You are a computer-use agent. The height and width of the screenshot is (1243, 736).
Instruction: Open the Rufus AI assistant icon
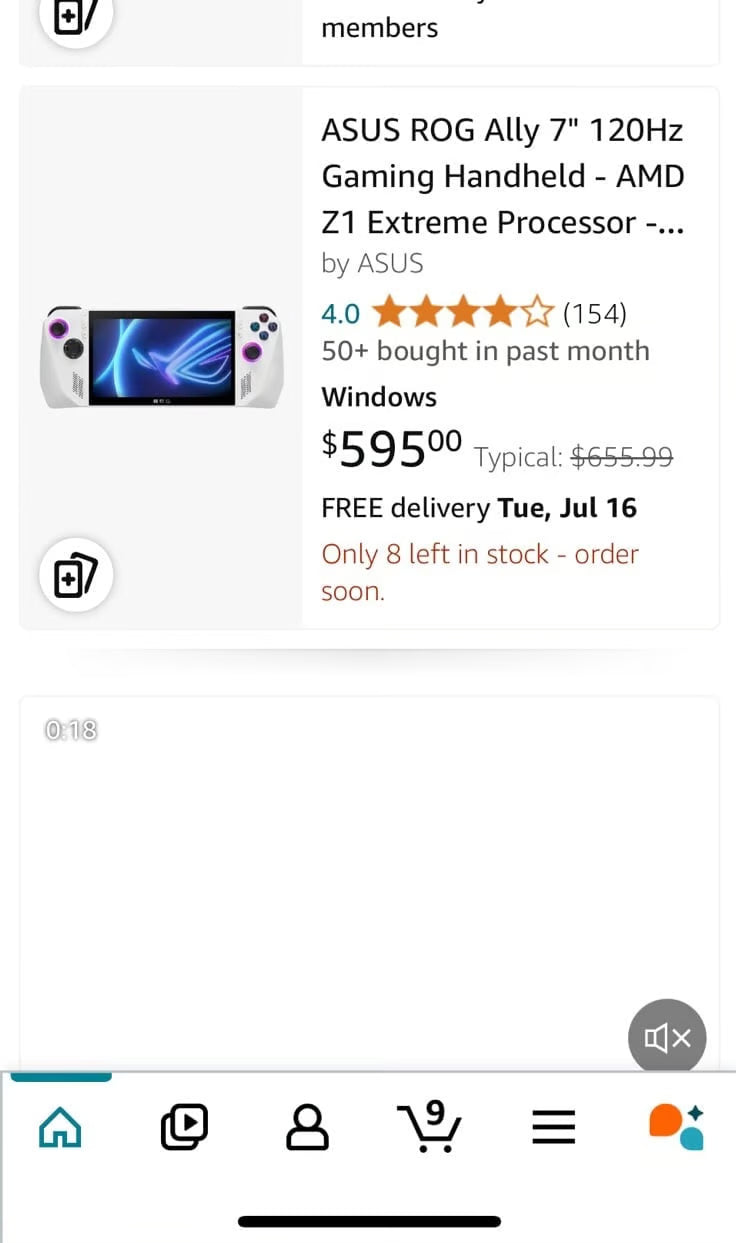pos(675,1127)
